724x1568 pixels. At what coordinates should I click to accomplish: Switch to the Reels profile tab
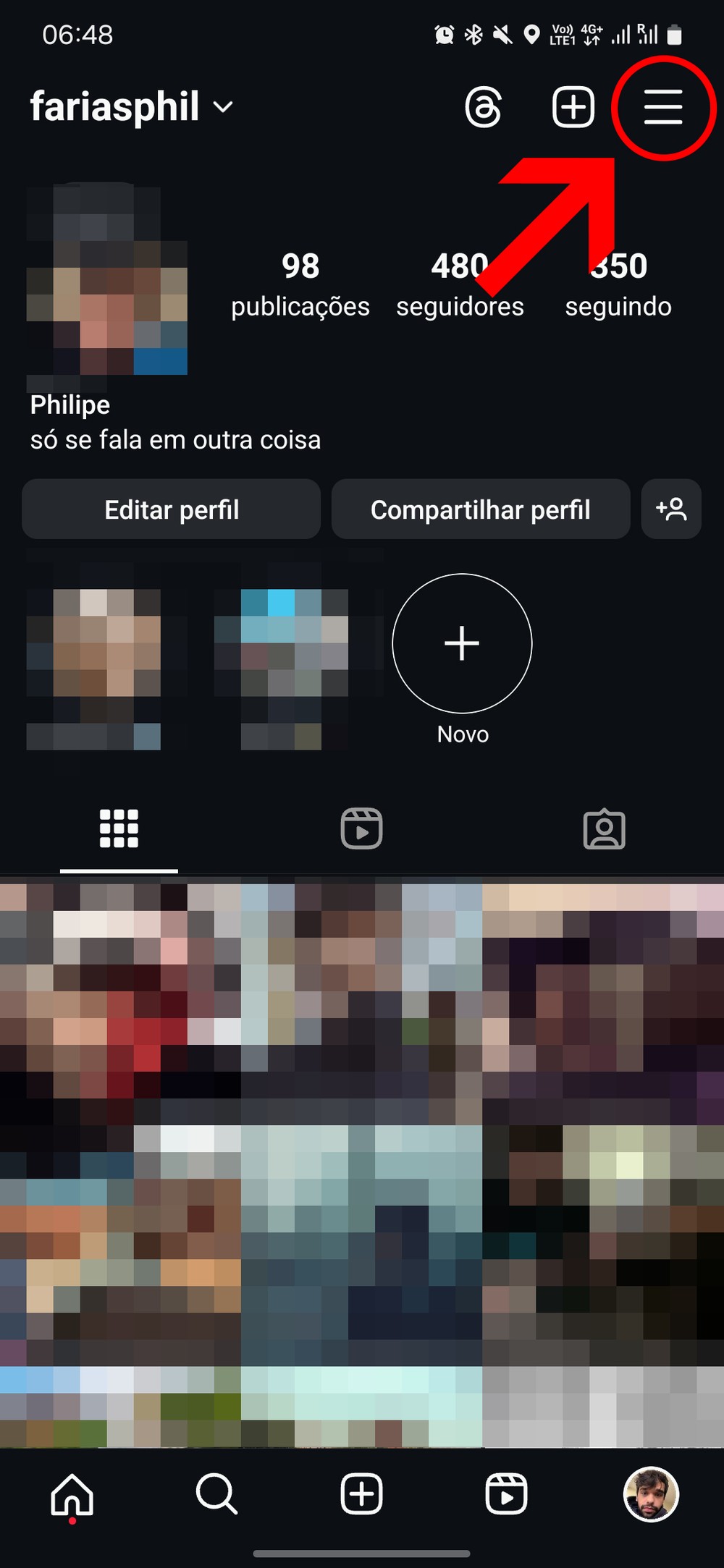coord(361,829)
